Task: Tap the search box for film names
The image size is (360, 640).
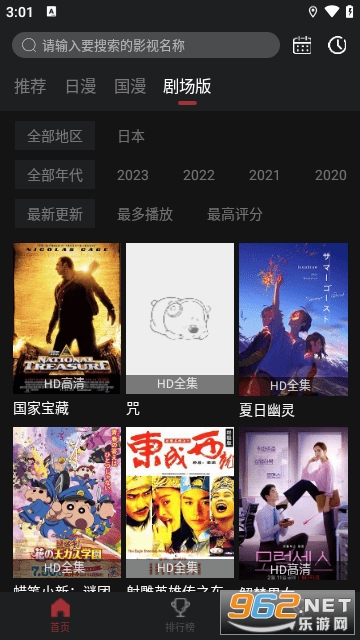Action: pyautogui.click(x=146, y=45)
